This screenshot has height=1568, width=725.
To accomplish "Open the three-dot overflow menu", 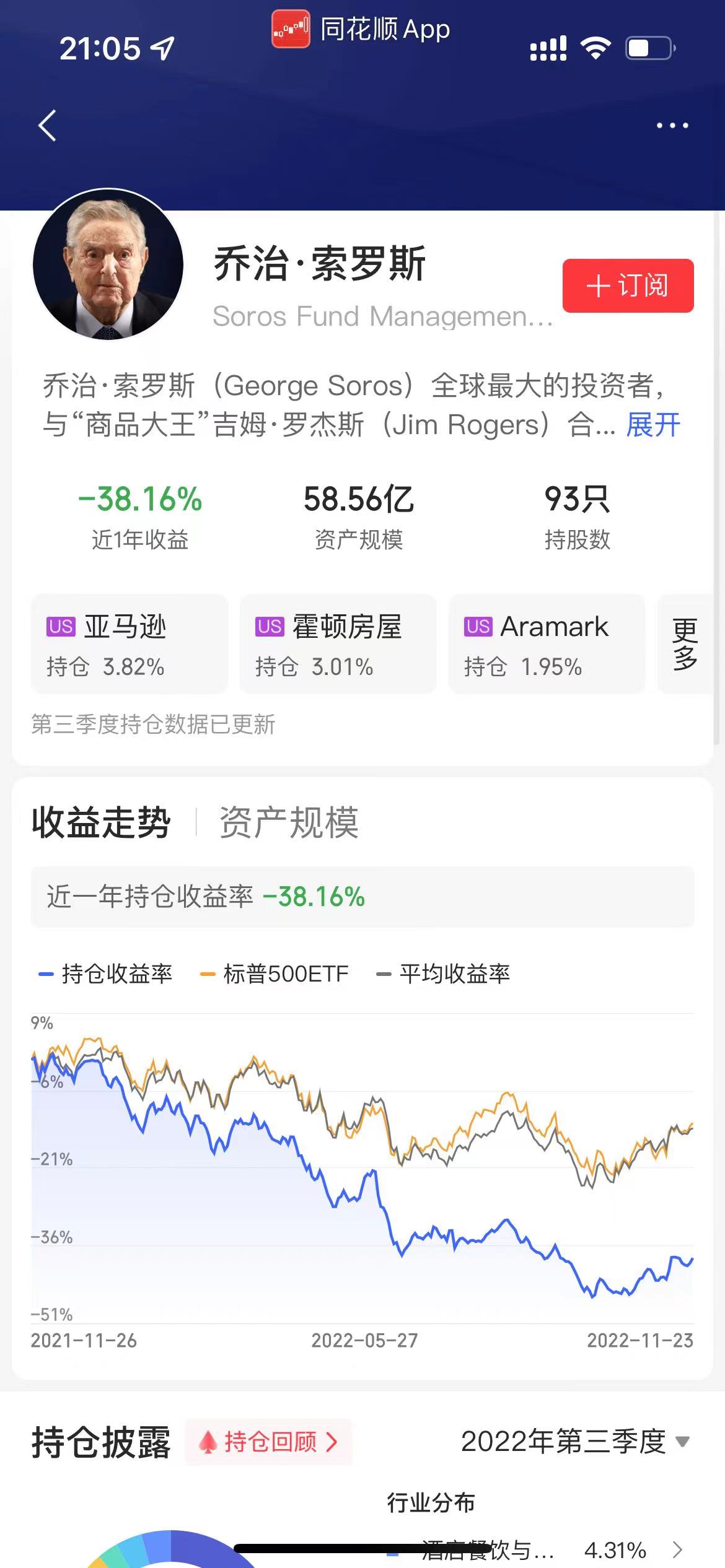I will pyautogui.click(x=672, y=126).
